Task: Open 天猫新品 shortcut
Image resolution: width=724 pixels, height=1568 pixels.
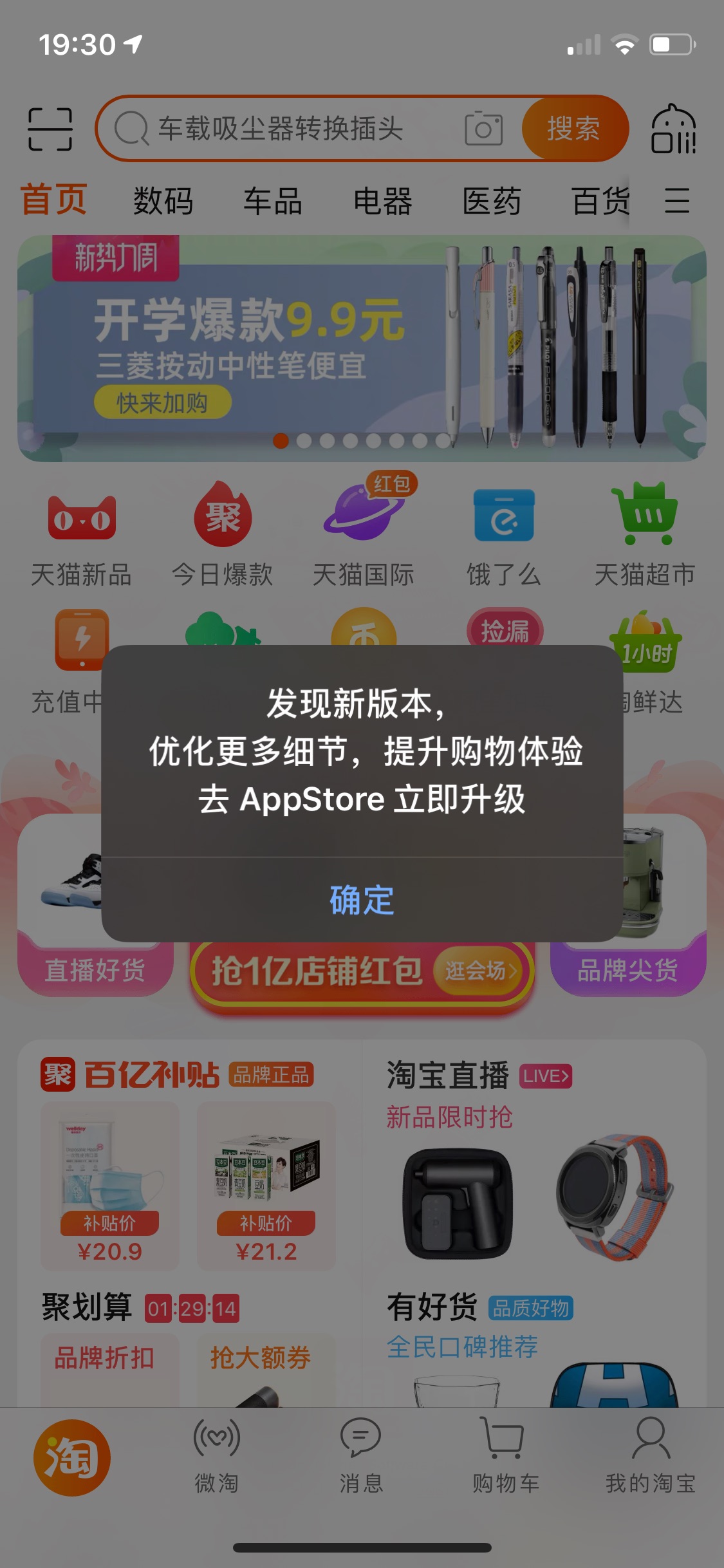Action: tap(82, 534)
